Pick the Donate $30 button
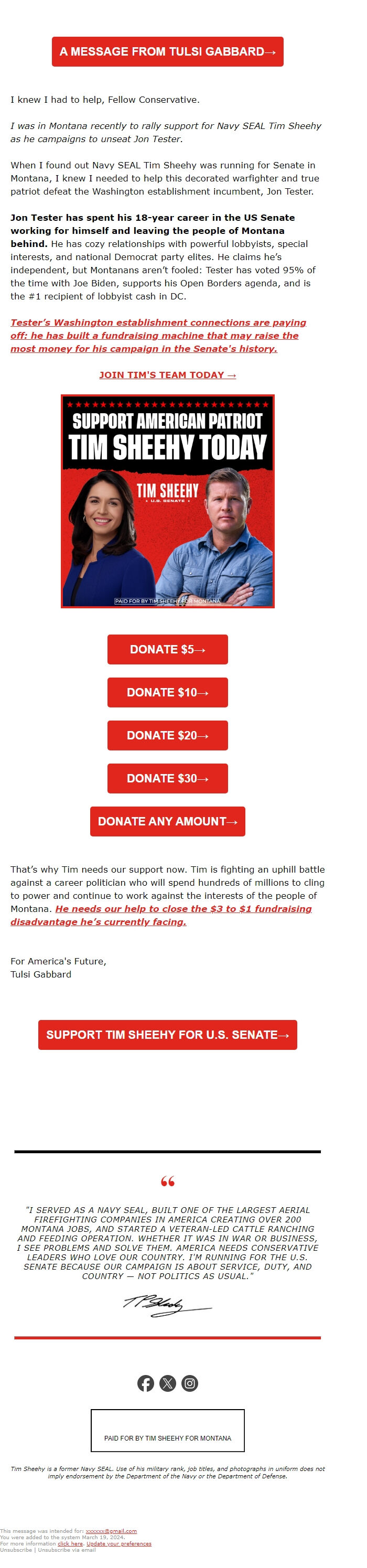The height and width of the screenshot is (1568, 367). [x=167, y=779]
